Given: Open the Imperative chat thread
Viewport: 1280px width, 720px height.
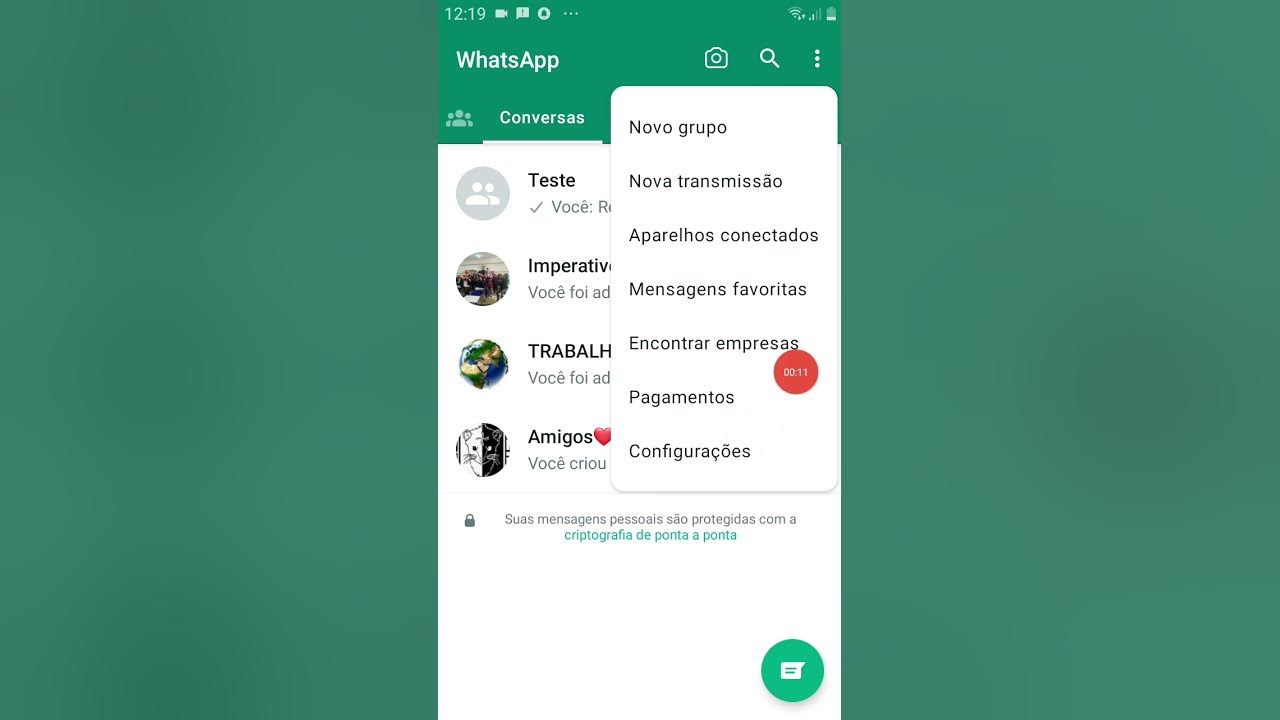Looking at the screenshot, I should point(524,279).
